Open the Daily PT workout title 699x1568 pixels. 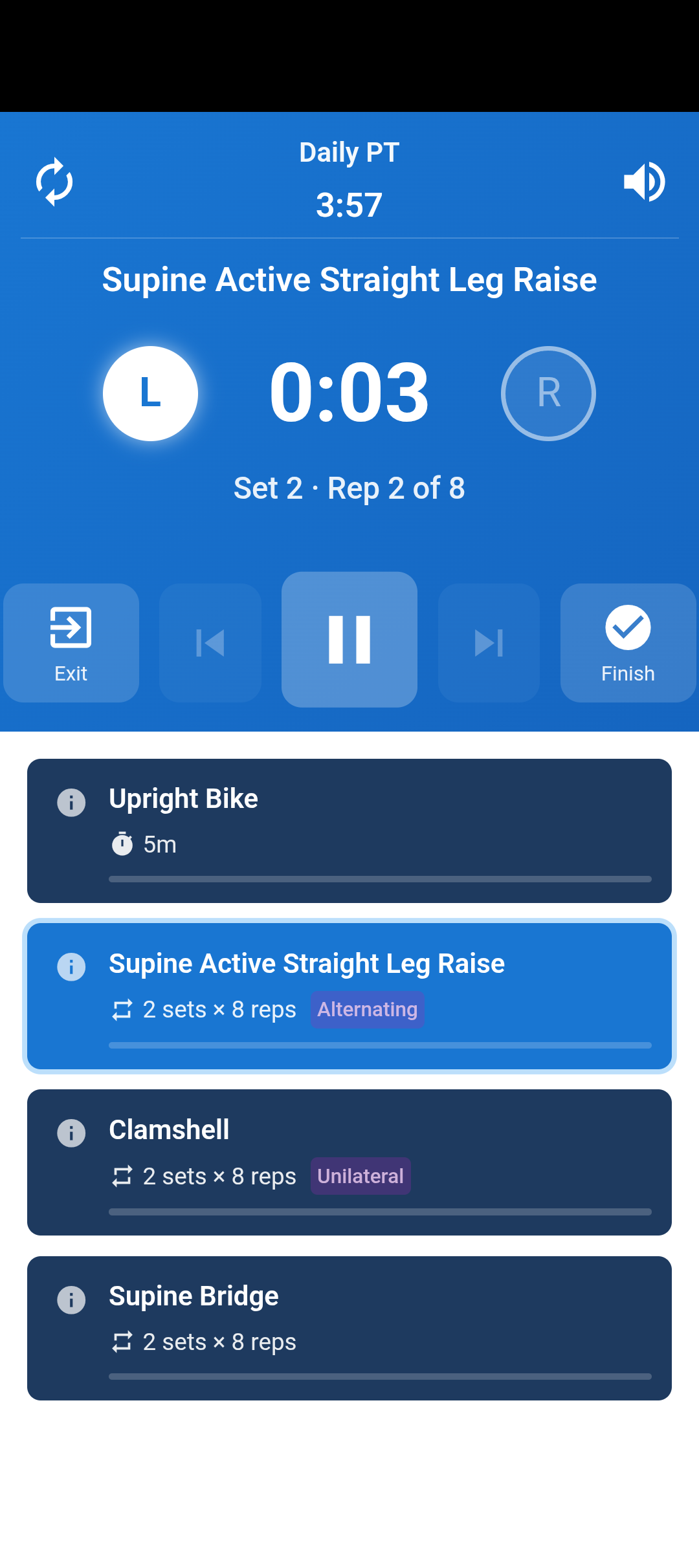(349, 151)
